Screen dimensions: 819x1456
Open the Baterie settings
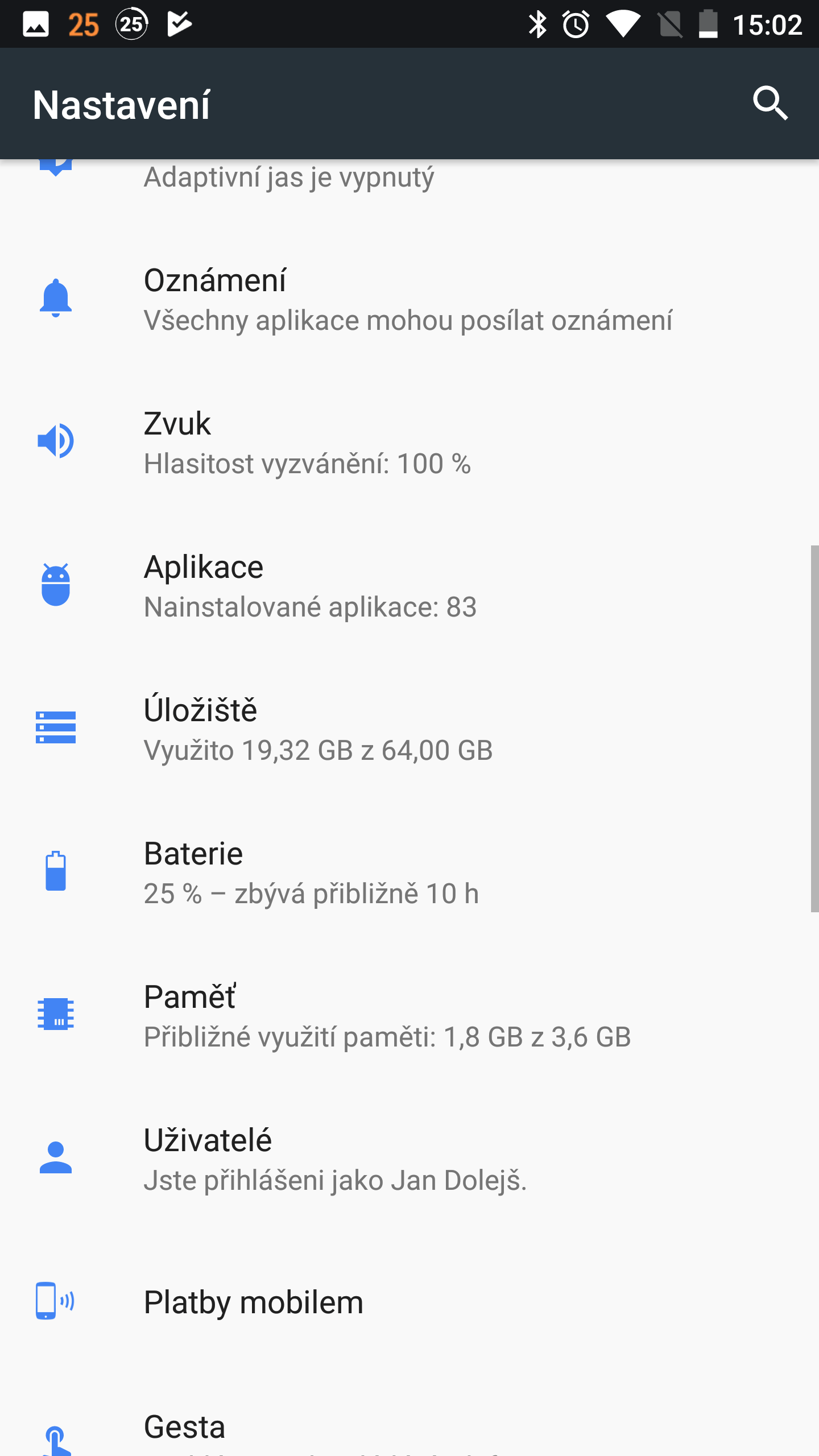(409, 872)
